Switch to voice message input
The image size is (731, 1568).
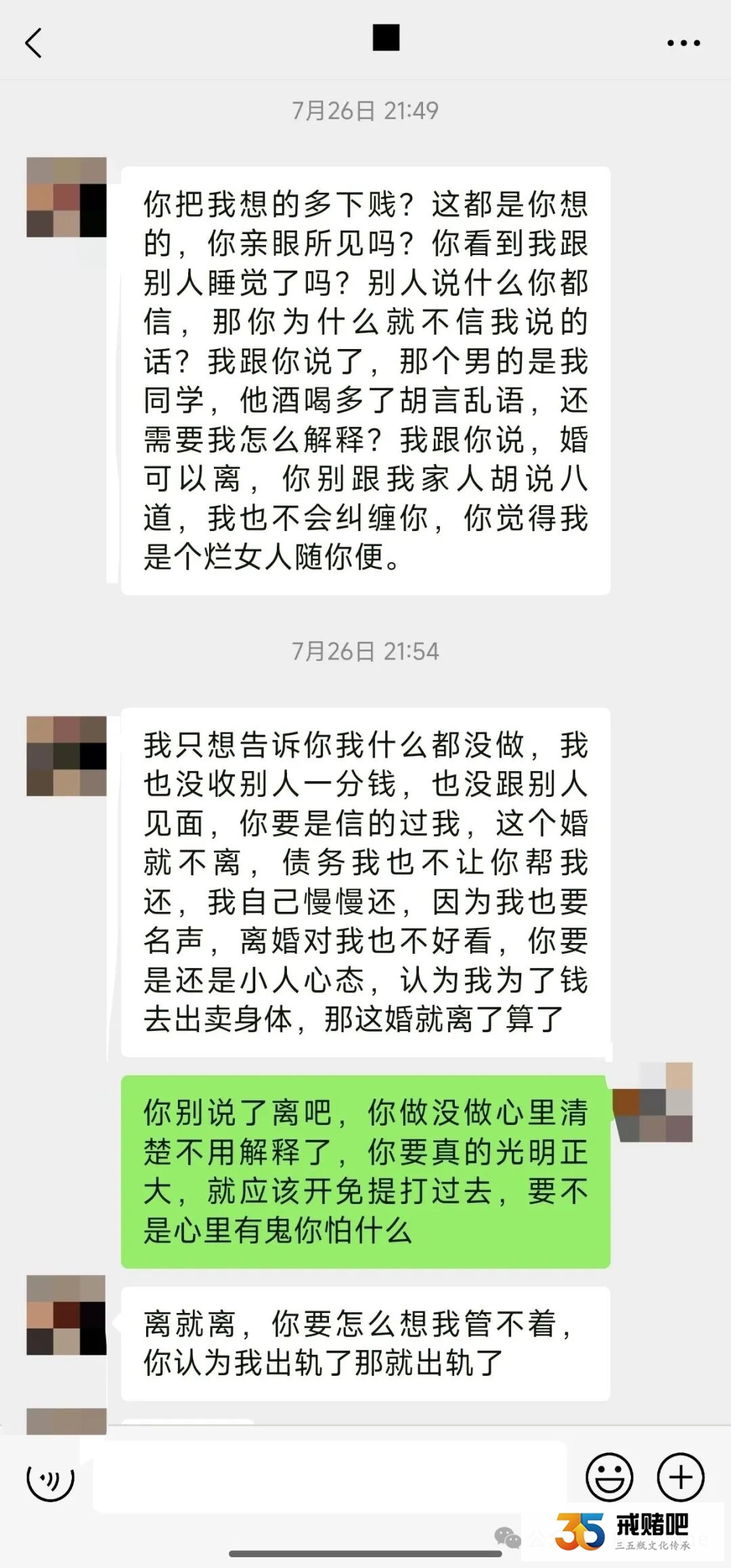(x=50, y=1477)
